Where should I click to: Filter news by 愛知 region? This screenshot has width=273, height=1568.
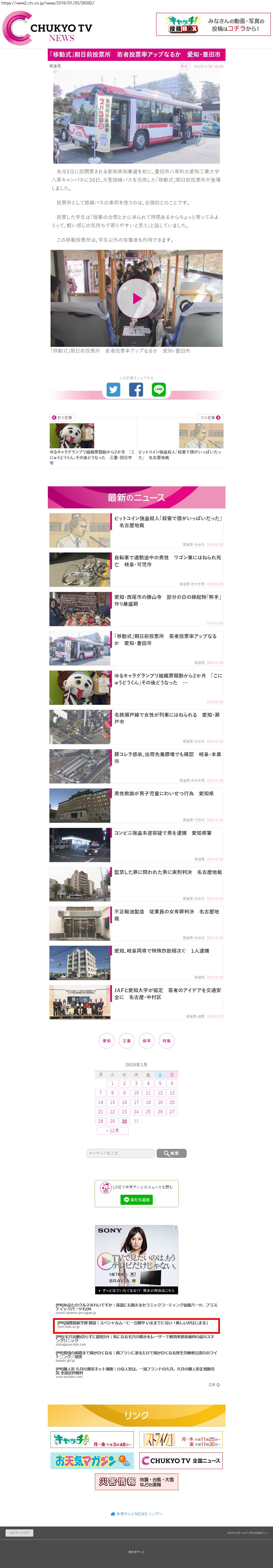tap(106, 1041)
